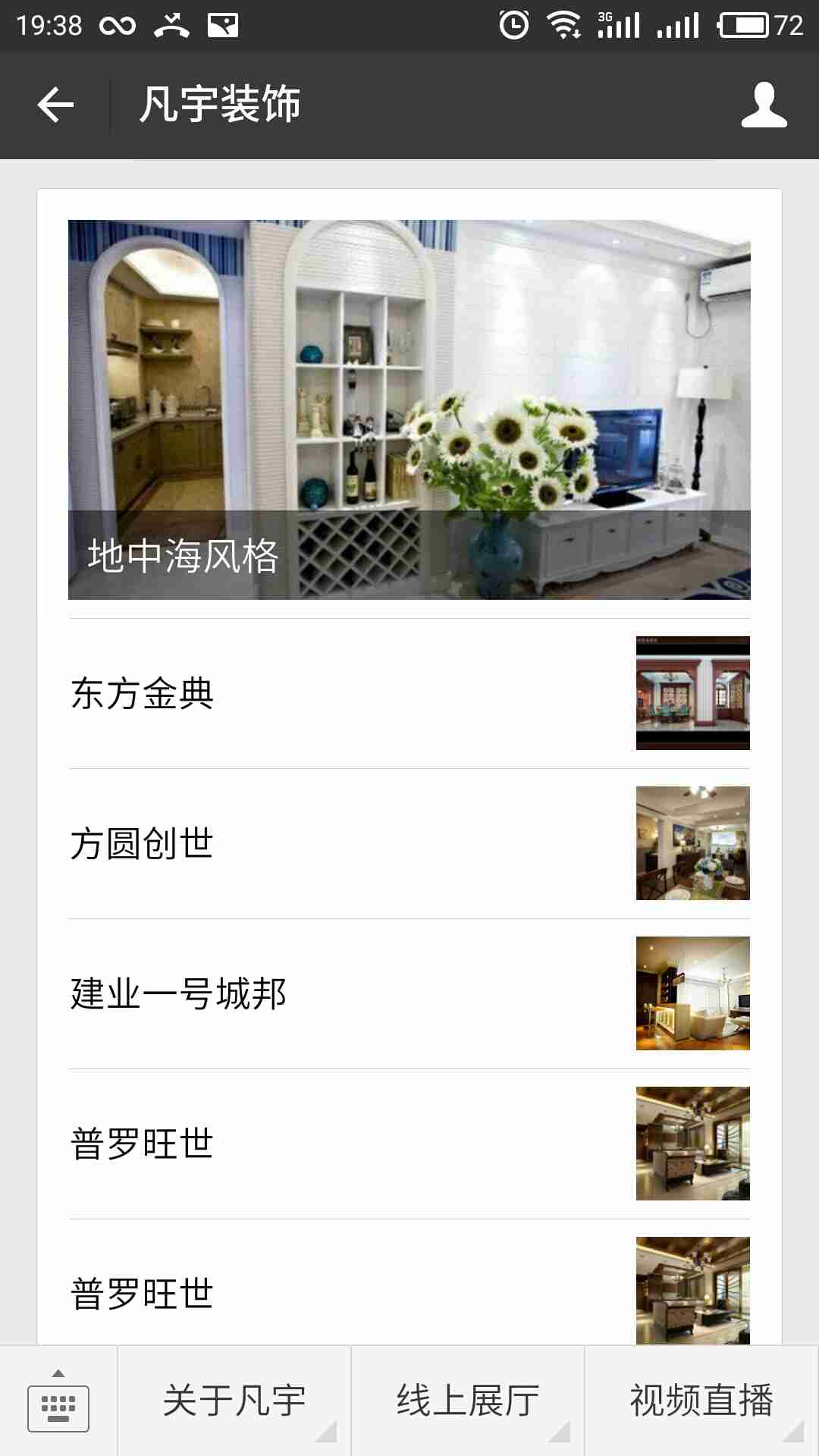Open the 方圆创世 article

pos(409,843)
